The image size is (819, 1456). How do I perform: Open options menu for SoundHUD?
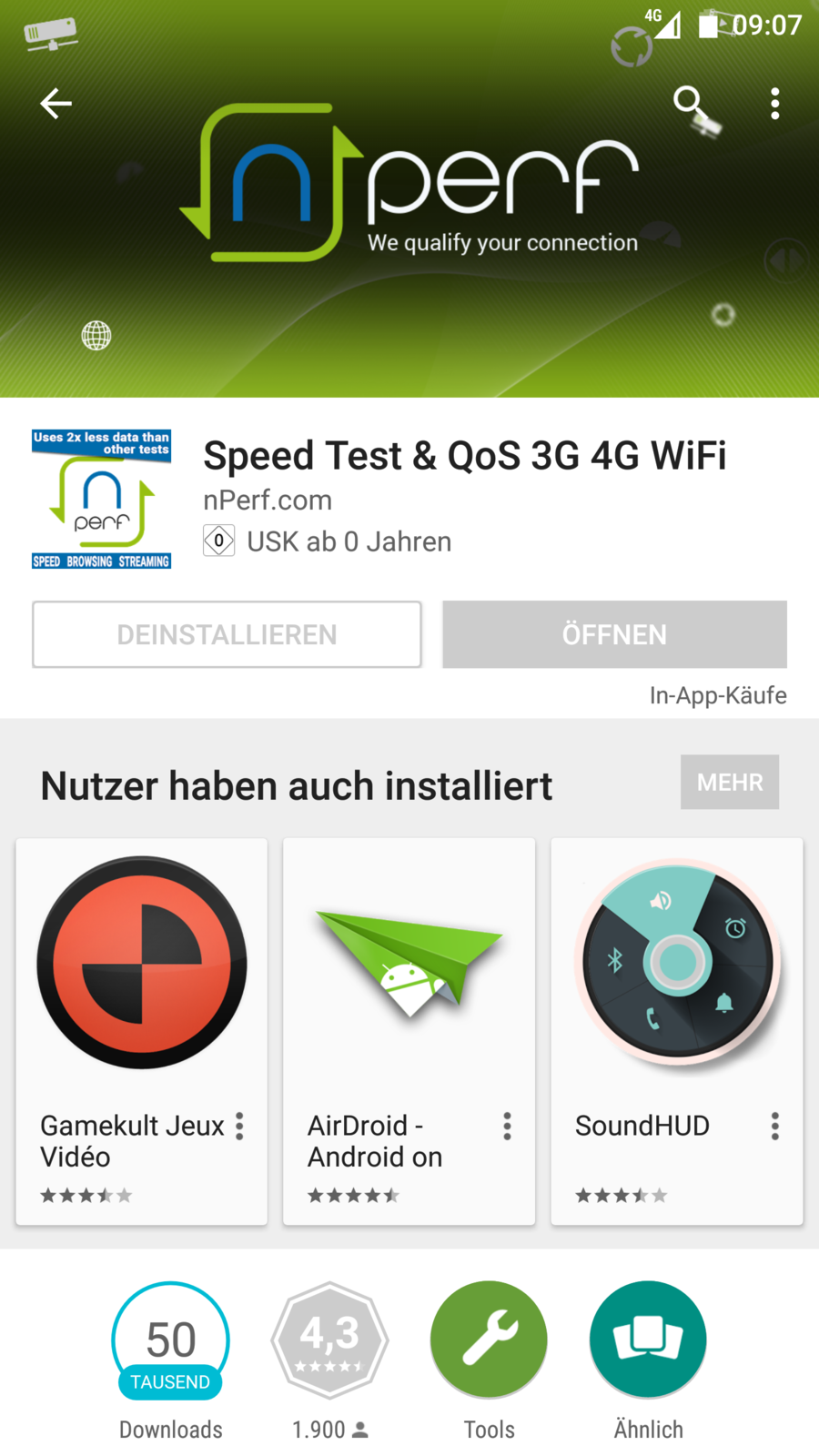click(x=774, y=1127)
